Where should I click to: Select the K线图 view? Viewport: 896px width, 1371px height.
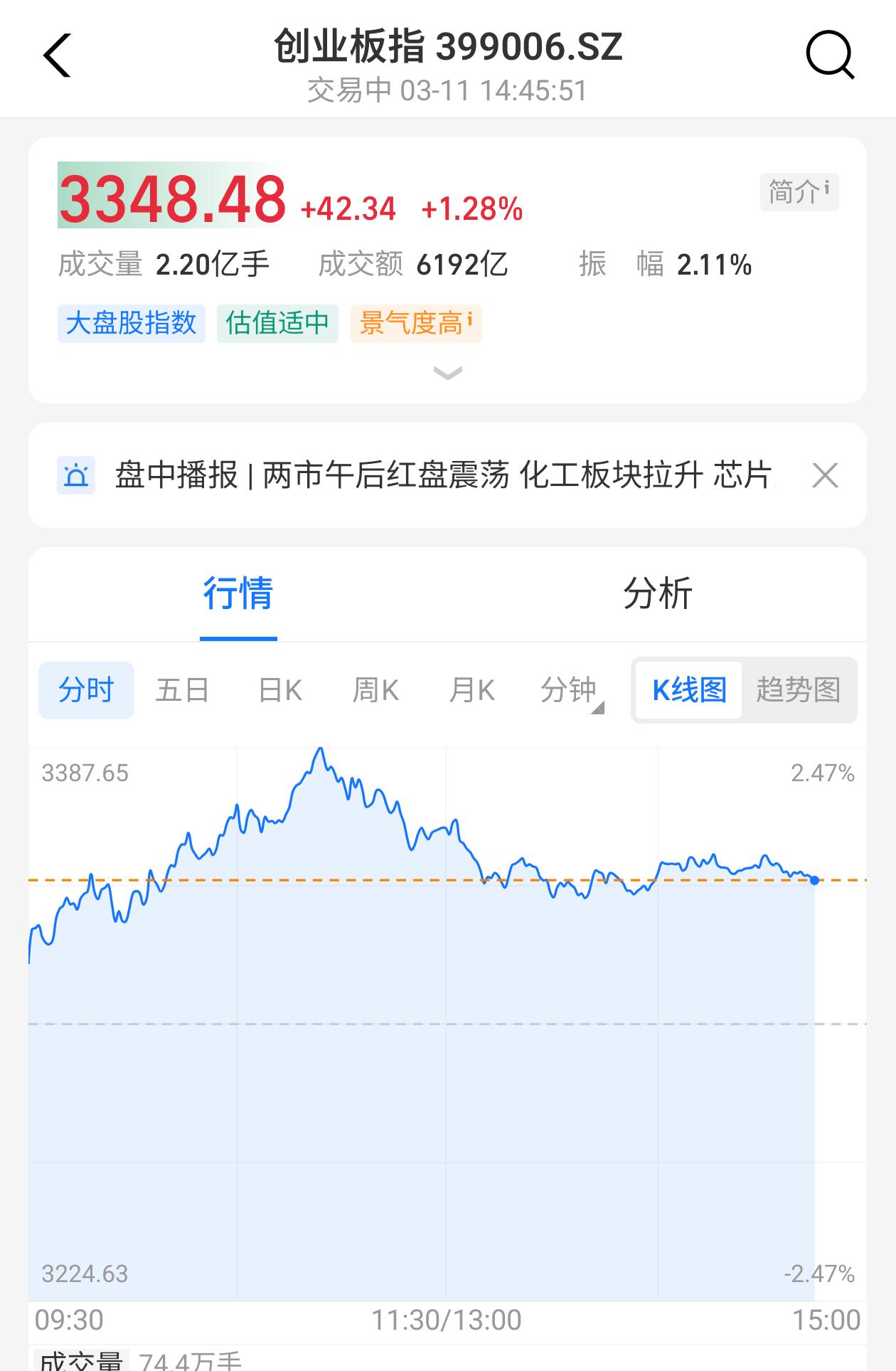click(x=689, y=690)
